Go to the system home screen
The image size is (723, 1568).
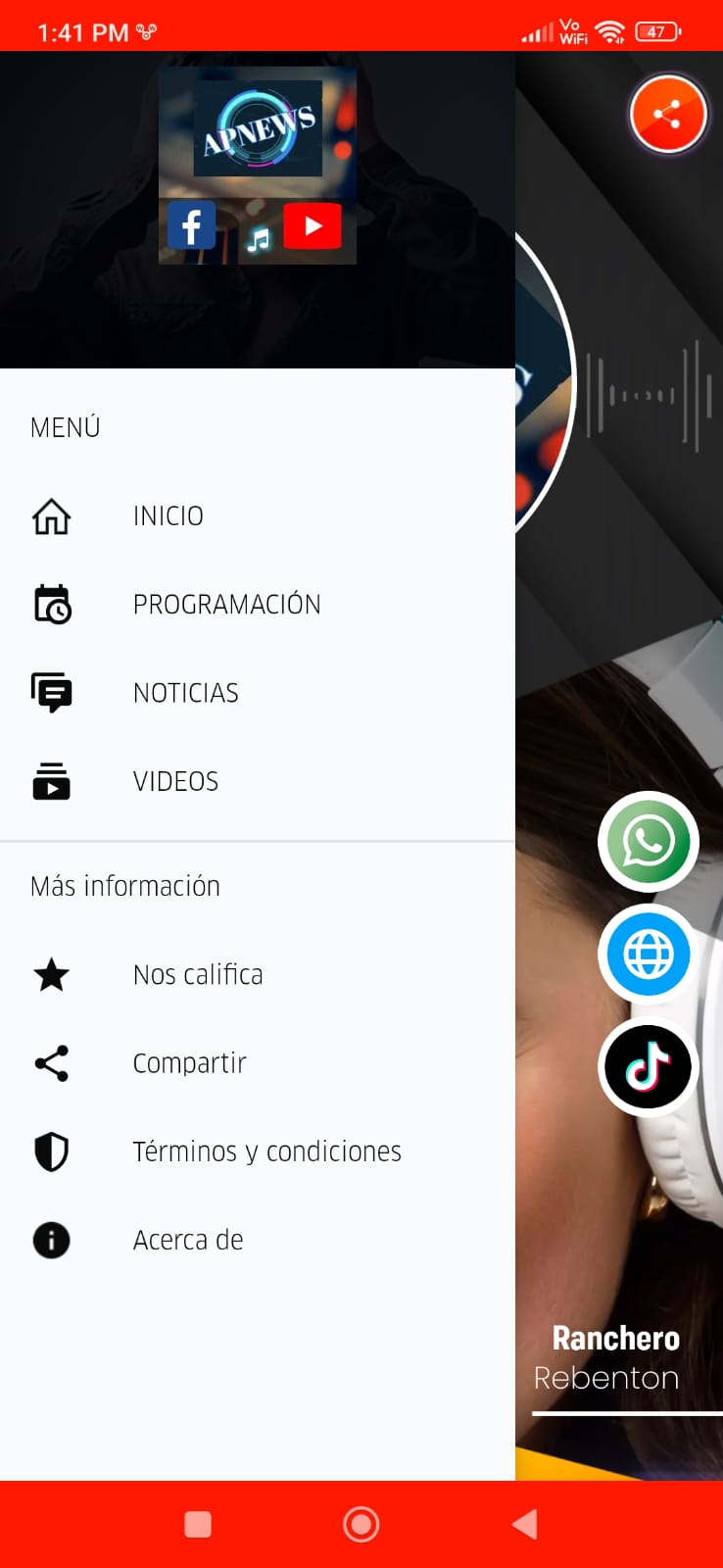tap(361, 1524)
